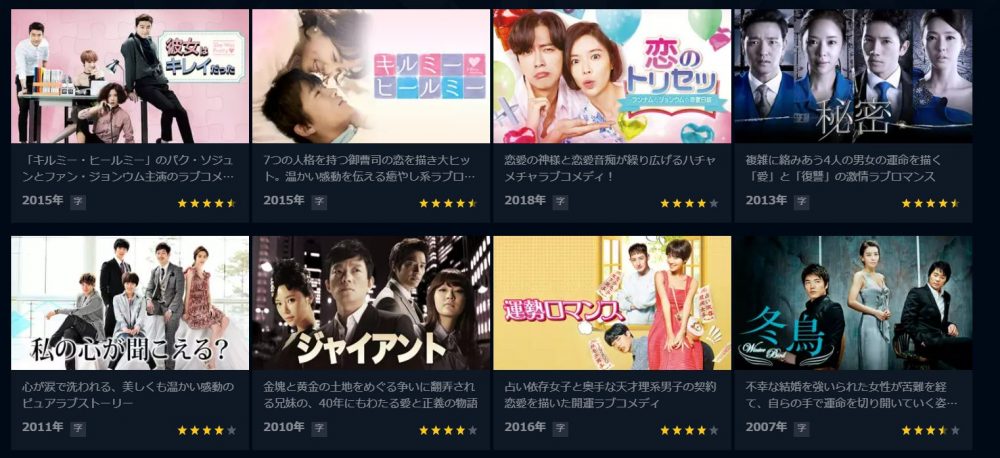Viewport: 1000px width, 458px height.
Task: Open the 冬鳥 drama card
Action: coord(852,303)
